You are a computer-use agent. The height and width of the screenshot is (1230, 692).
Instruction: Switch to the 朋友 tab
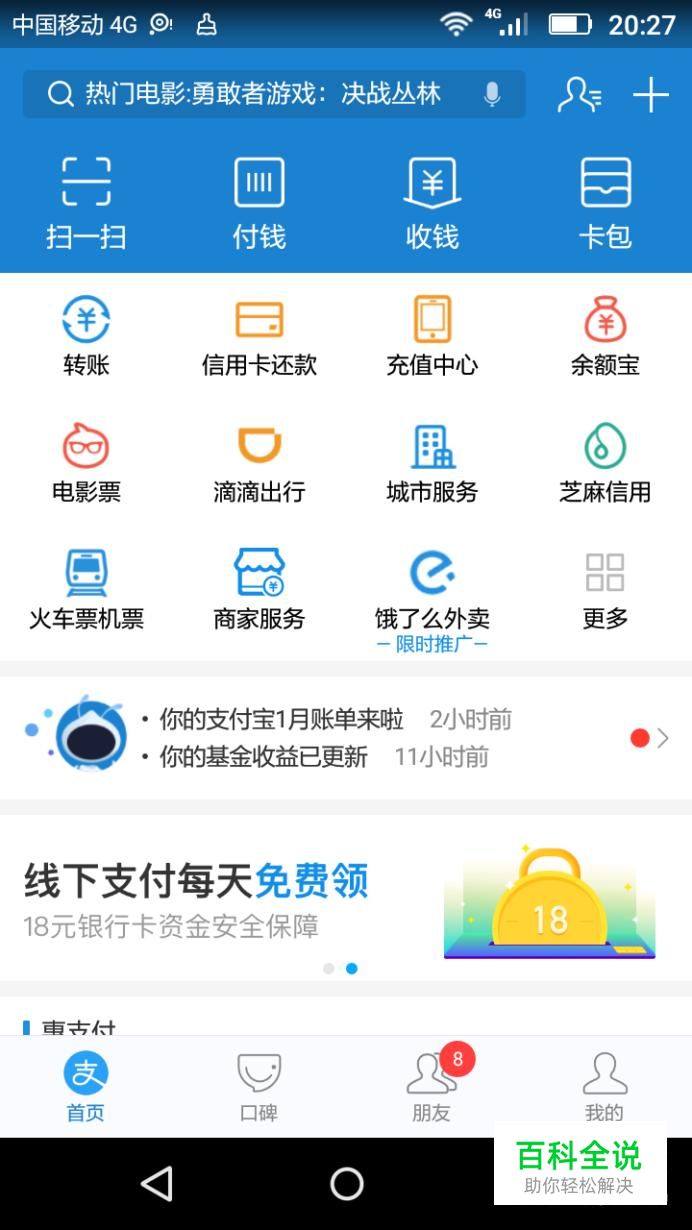[432, 1087]
